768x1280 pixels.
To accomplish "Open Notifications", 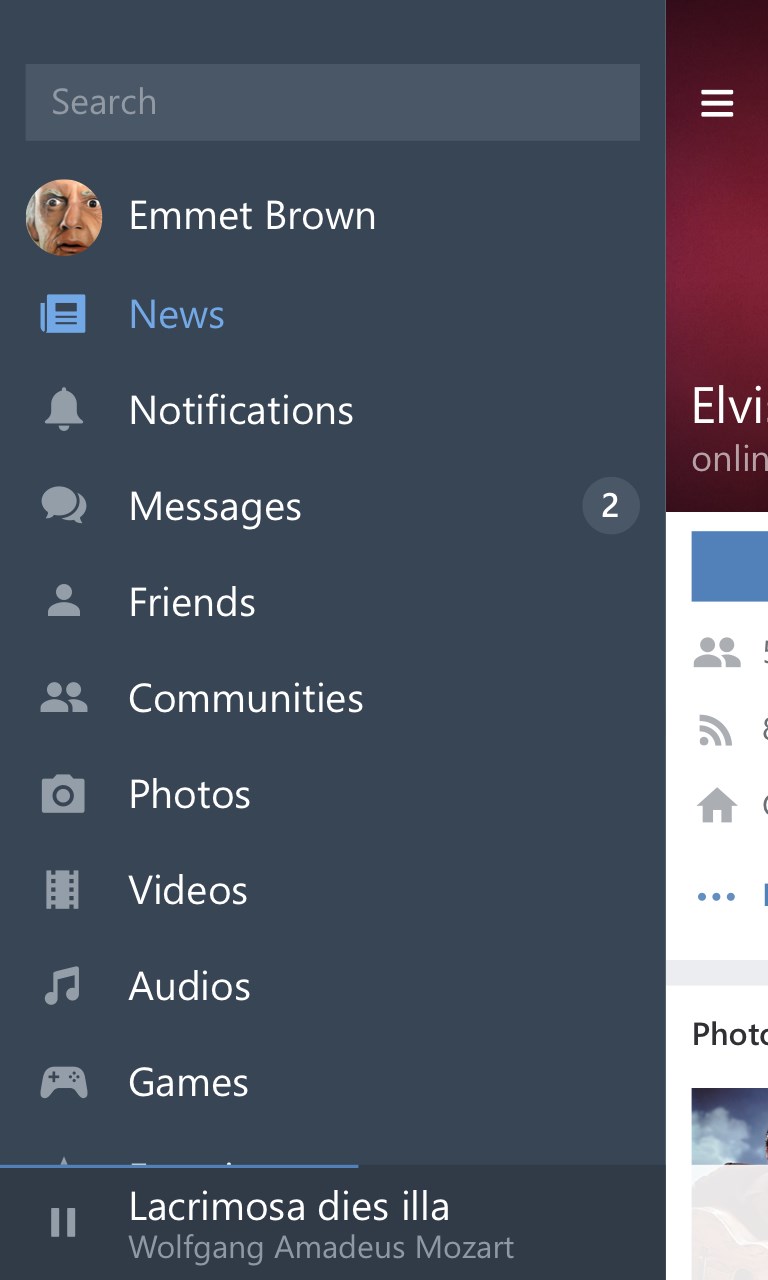I will (x=332, y=410).
